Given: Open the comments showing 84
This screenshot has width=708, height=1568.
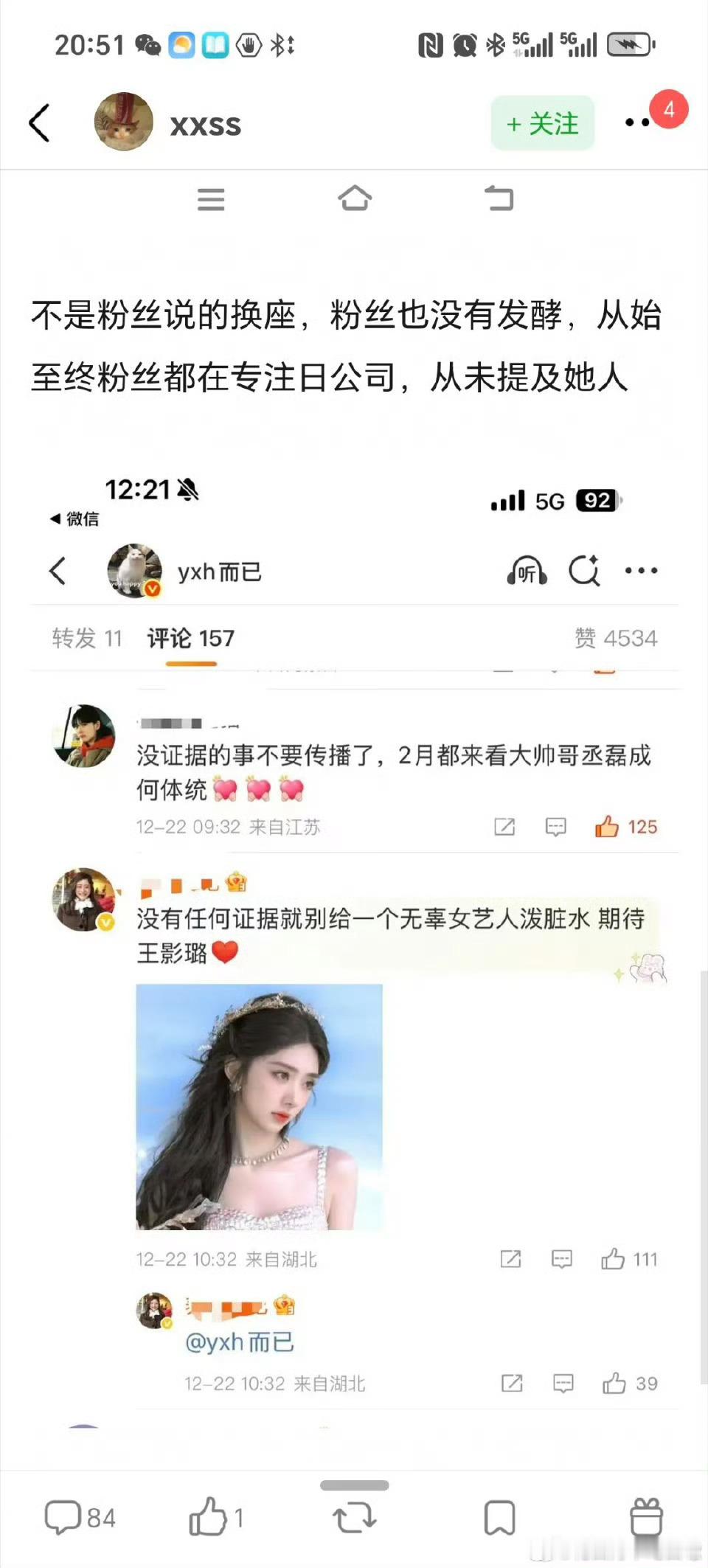Looking at the screenshot, I should click(x=80, y=1518).
